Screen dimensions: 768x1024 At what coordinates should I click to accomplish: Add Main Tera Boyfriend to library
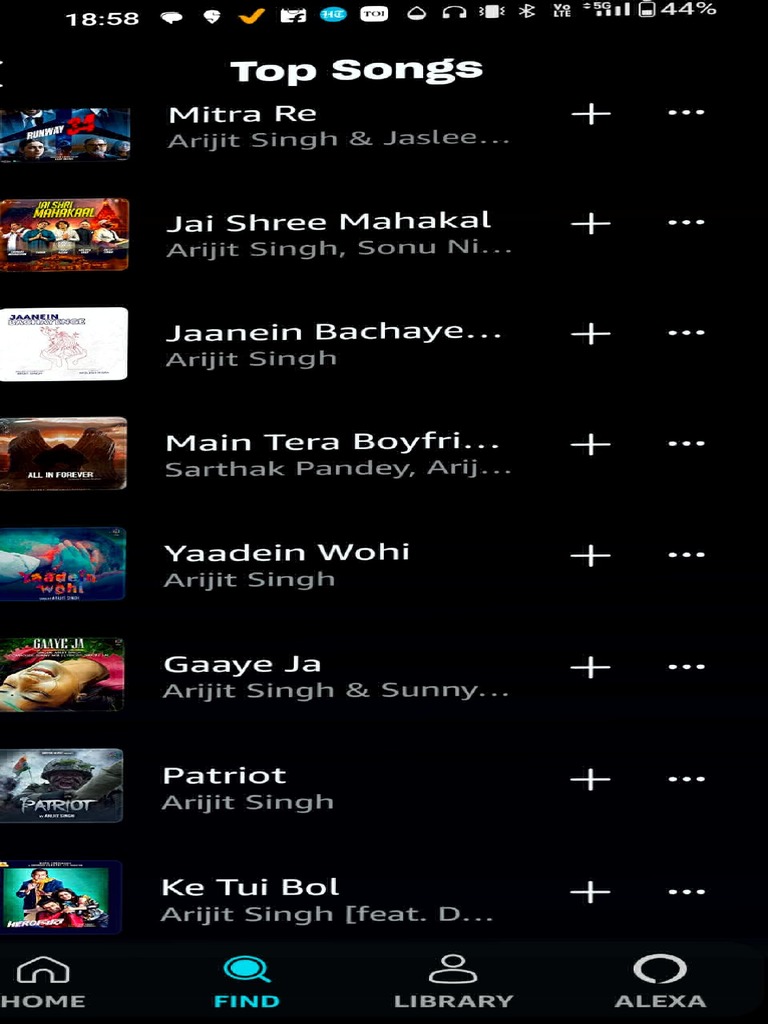coord(590,445)
